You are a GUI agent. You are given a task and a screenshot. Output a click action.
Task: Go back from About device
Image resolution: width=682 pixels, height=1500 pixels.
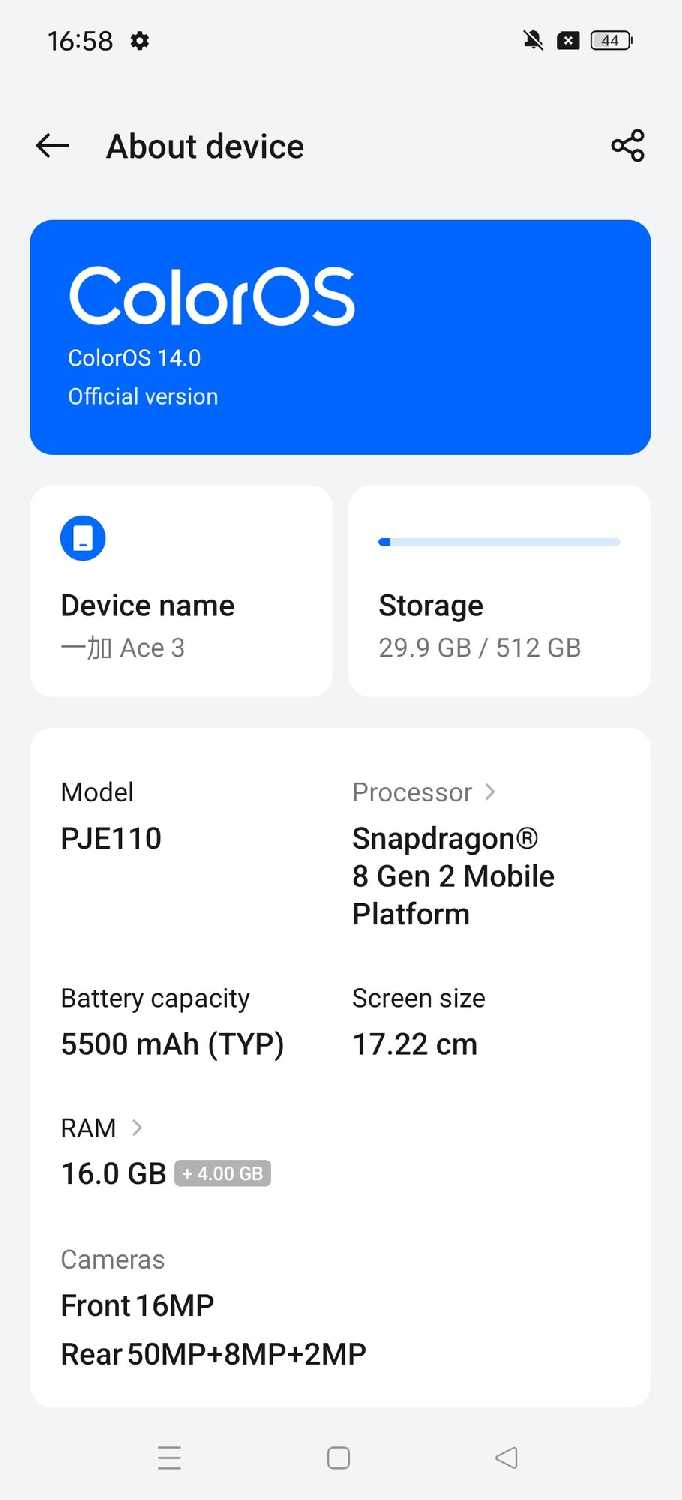tap(52, 146)
